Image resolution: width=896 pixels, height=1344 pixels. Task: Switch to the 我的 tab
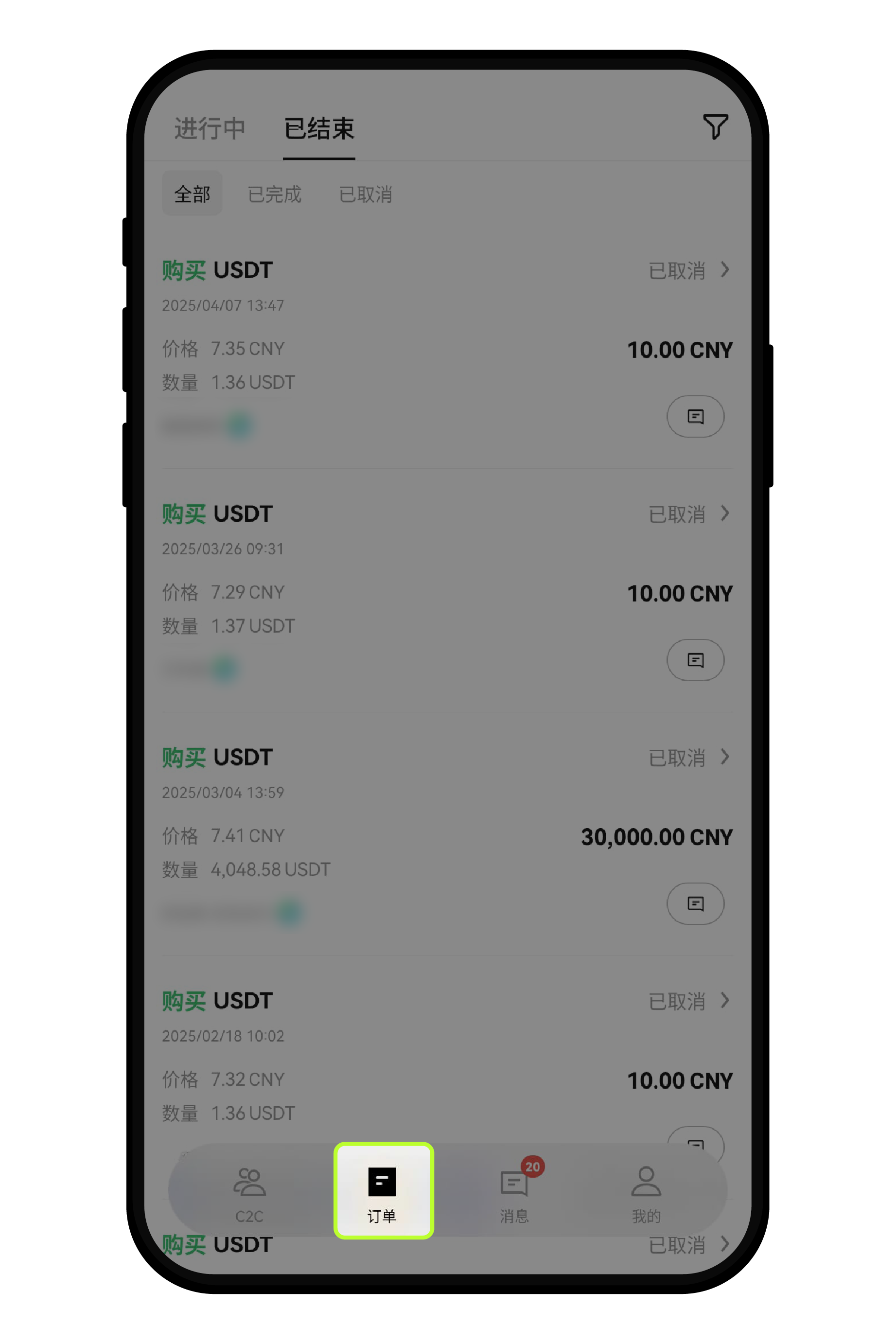pos(646,1190)
